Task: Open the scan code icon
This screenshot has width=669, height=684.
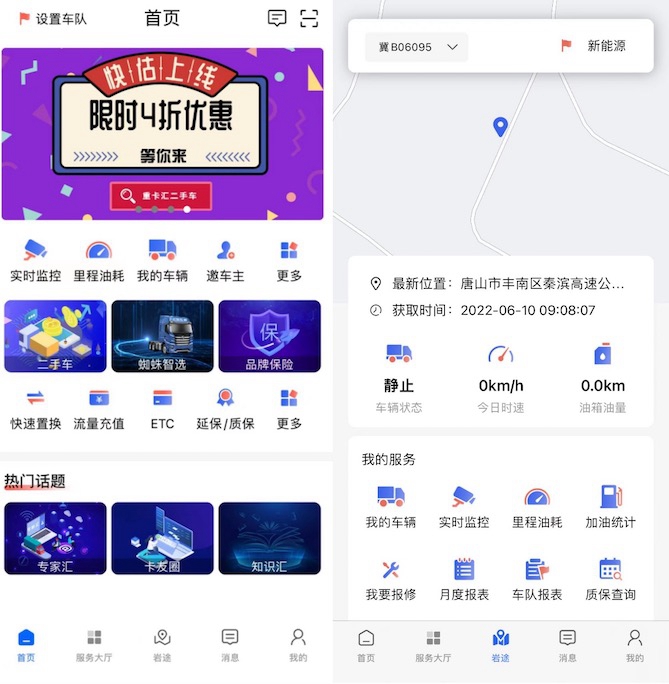Action: pyautogui.click(x=309, y=18)
